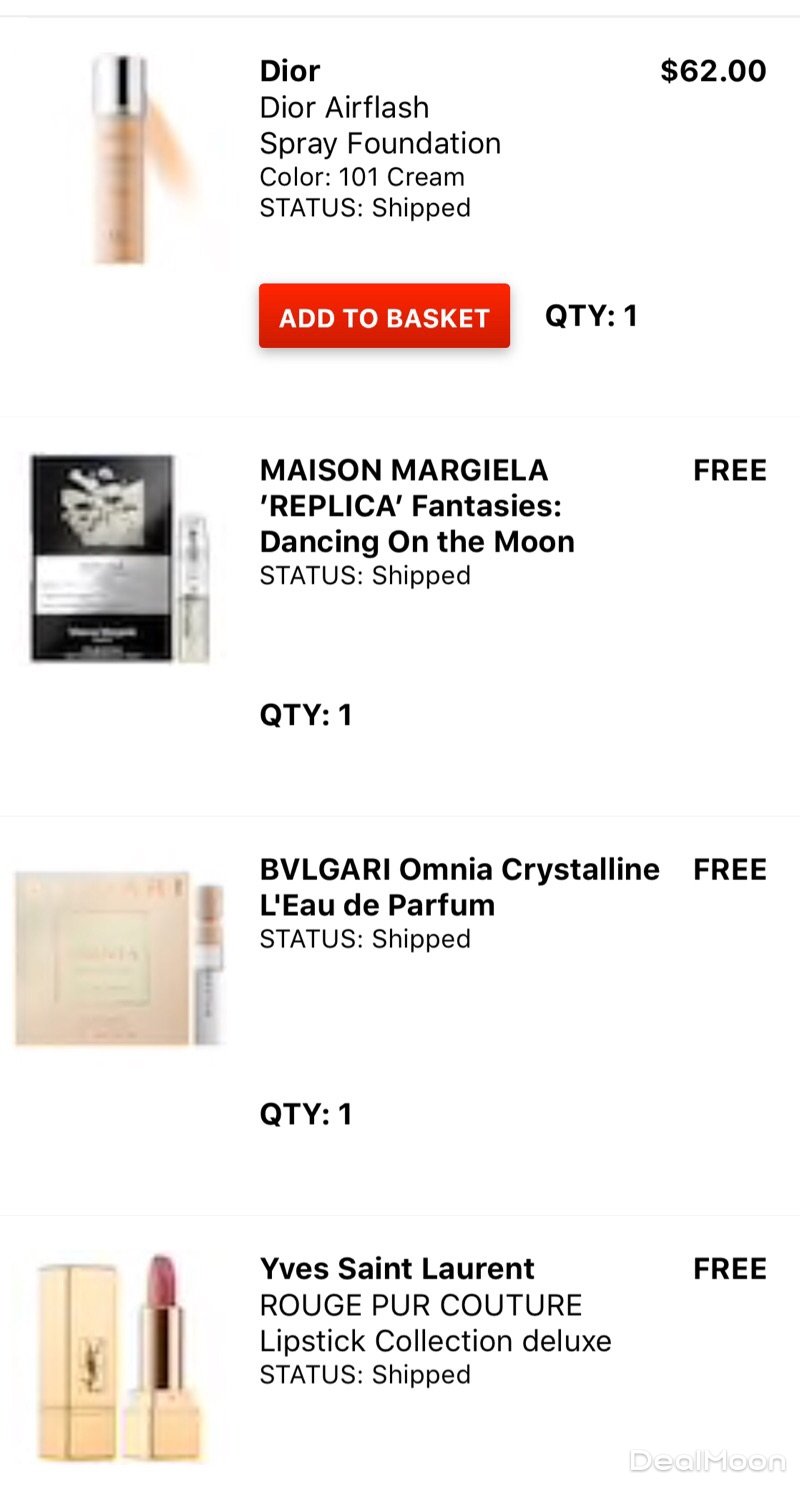The image size is (800, 1485).
Task: Add Dior Airflash foundation to basket
Action: [x=384, y=317]
